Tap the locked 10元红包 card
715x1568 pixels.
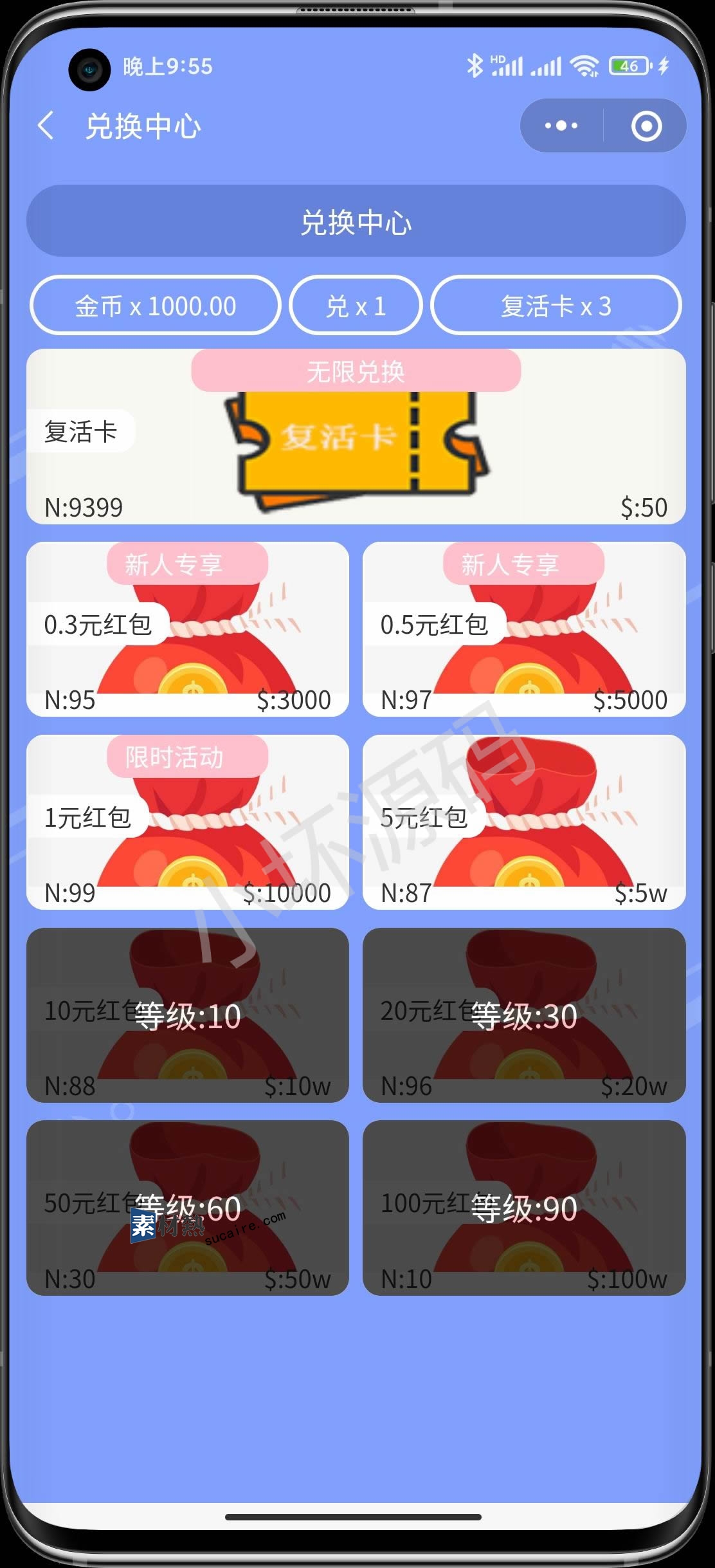(x=187, y=1015)
